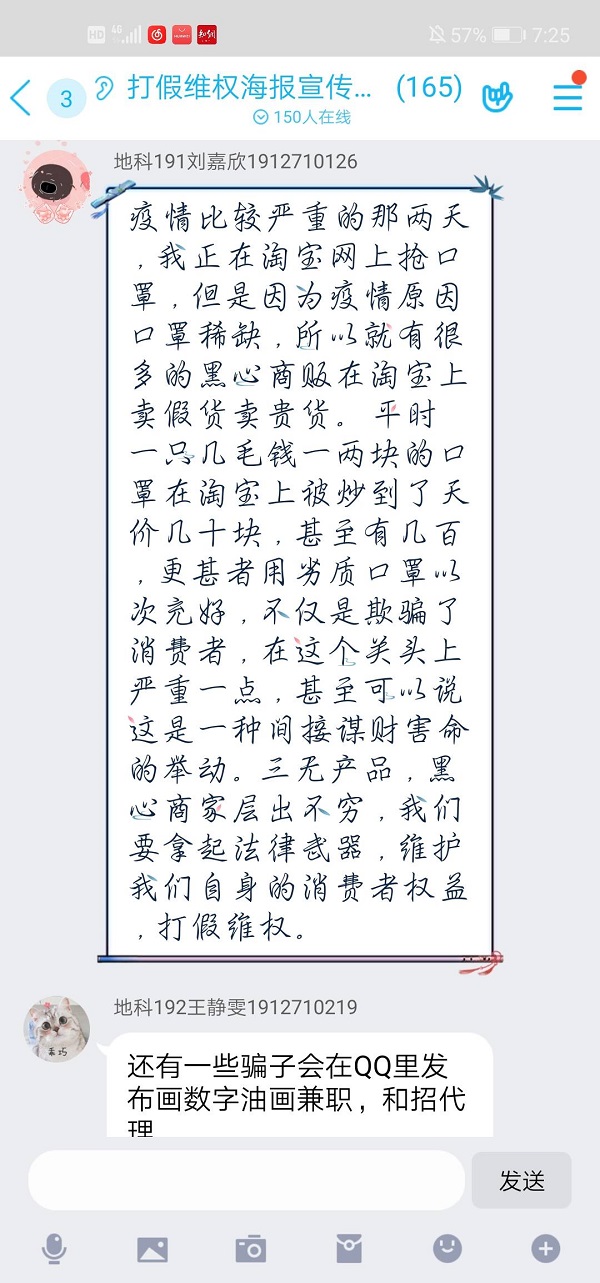Open the camera to take a photo

click(x=250, y=1248)
